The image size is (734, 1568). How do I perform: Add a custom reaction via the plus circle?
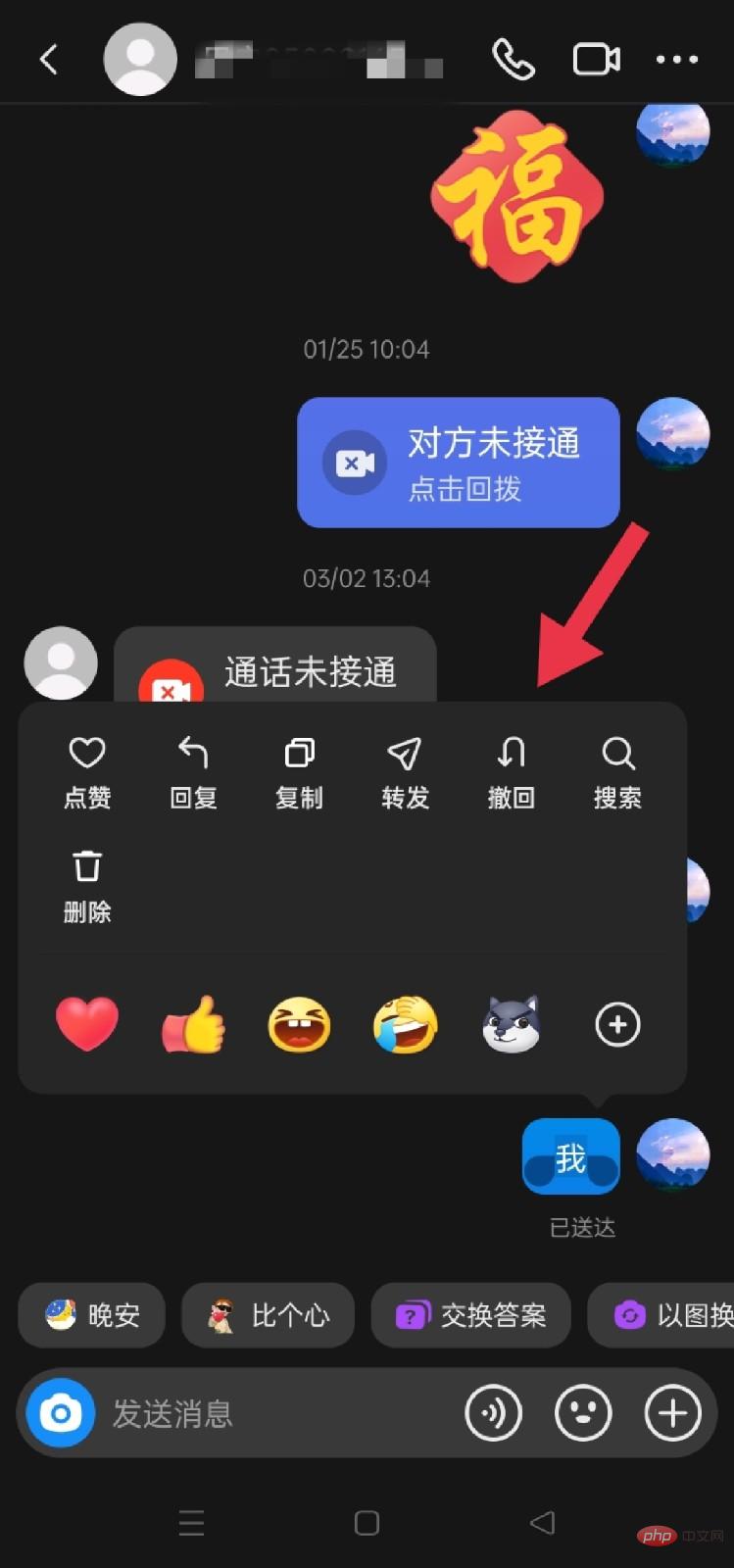coord(617,1024)
